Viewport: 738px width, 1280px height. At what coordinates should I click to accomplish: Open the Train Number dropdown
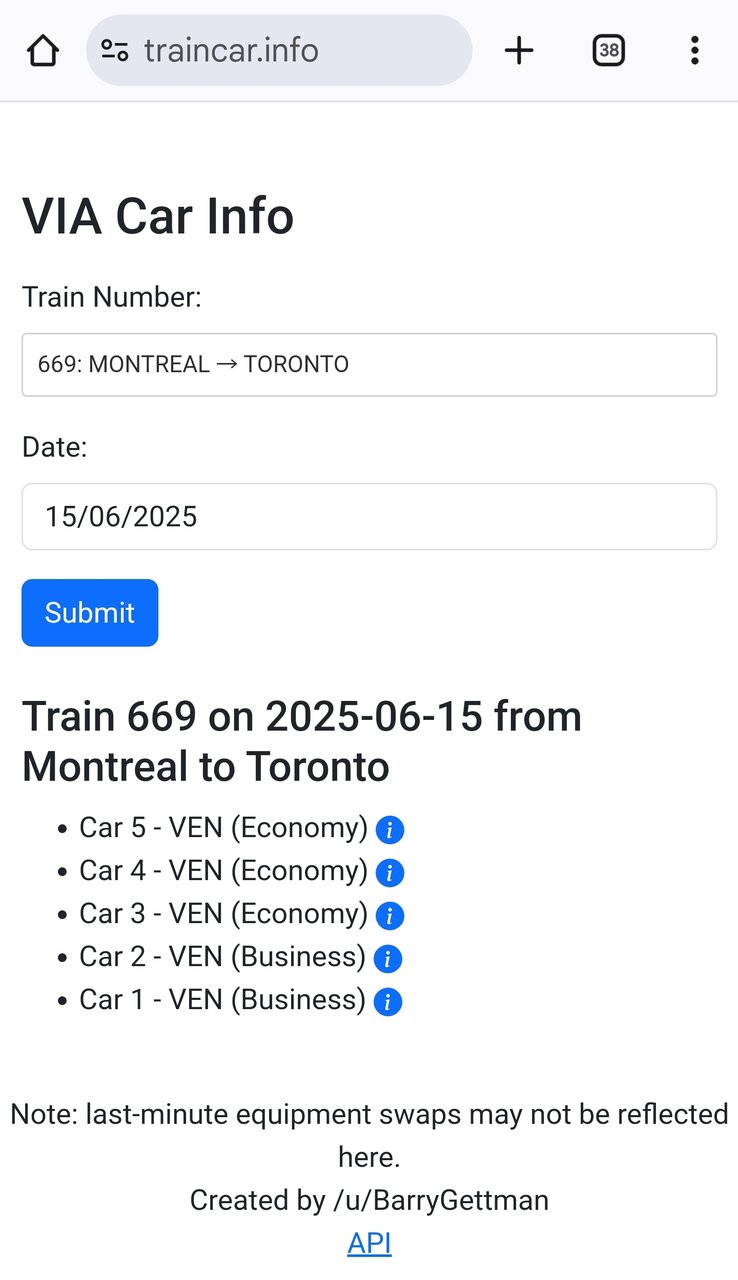point(369,365)
